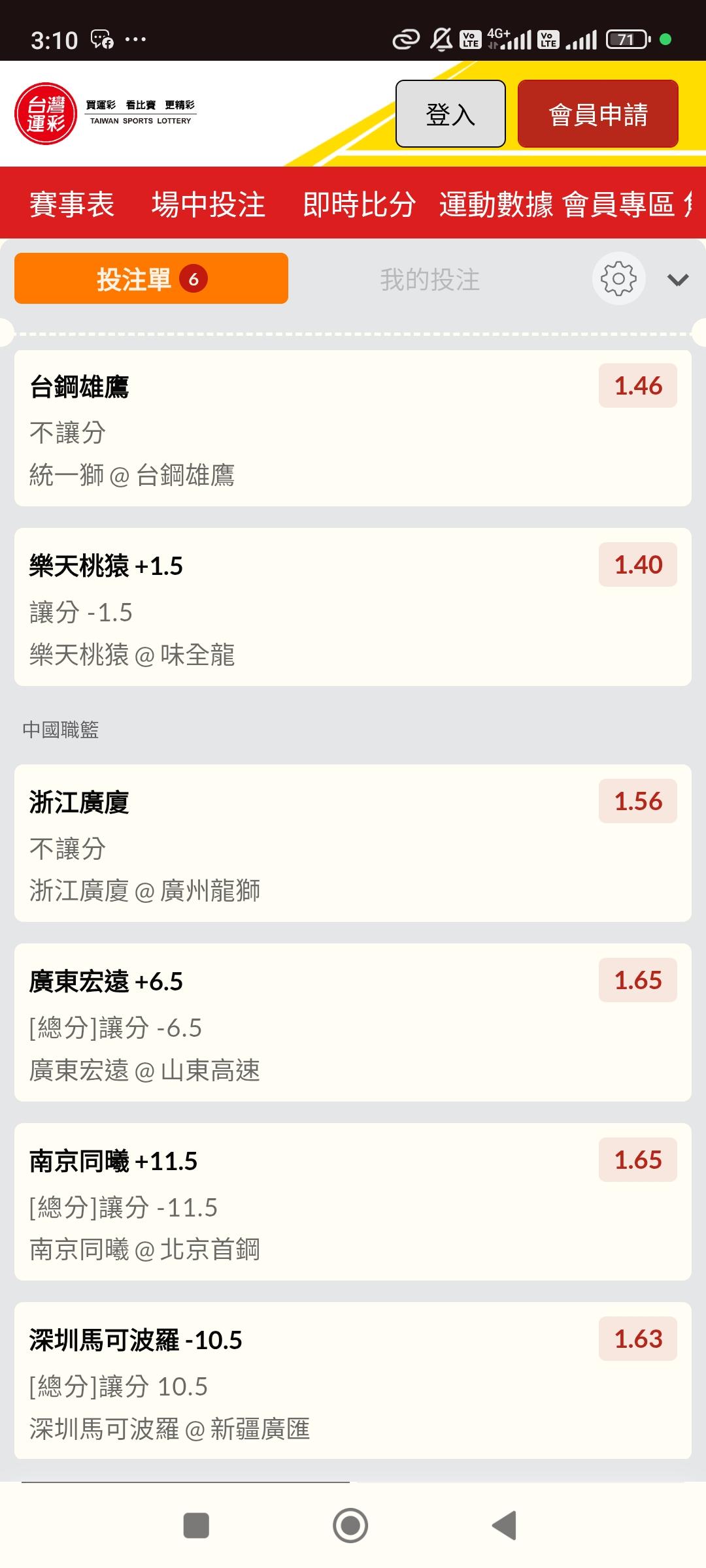View 運動數據 sports statistics
Viewport: 706px width, 1568px height.
[496, 204]
